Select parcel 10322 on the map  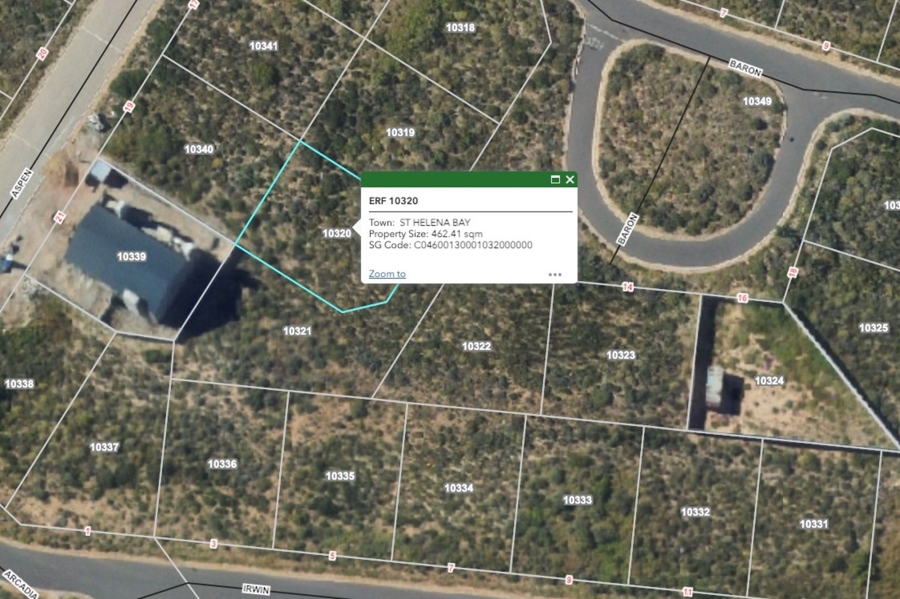(x=476, y=346)
